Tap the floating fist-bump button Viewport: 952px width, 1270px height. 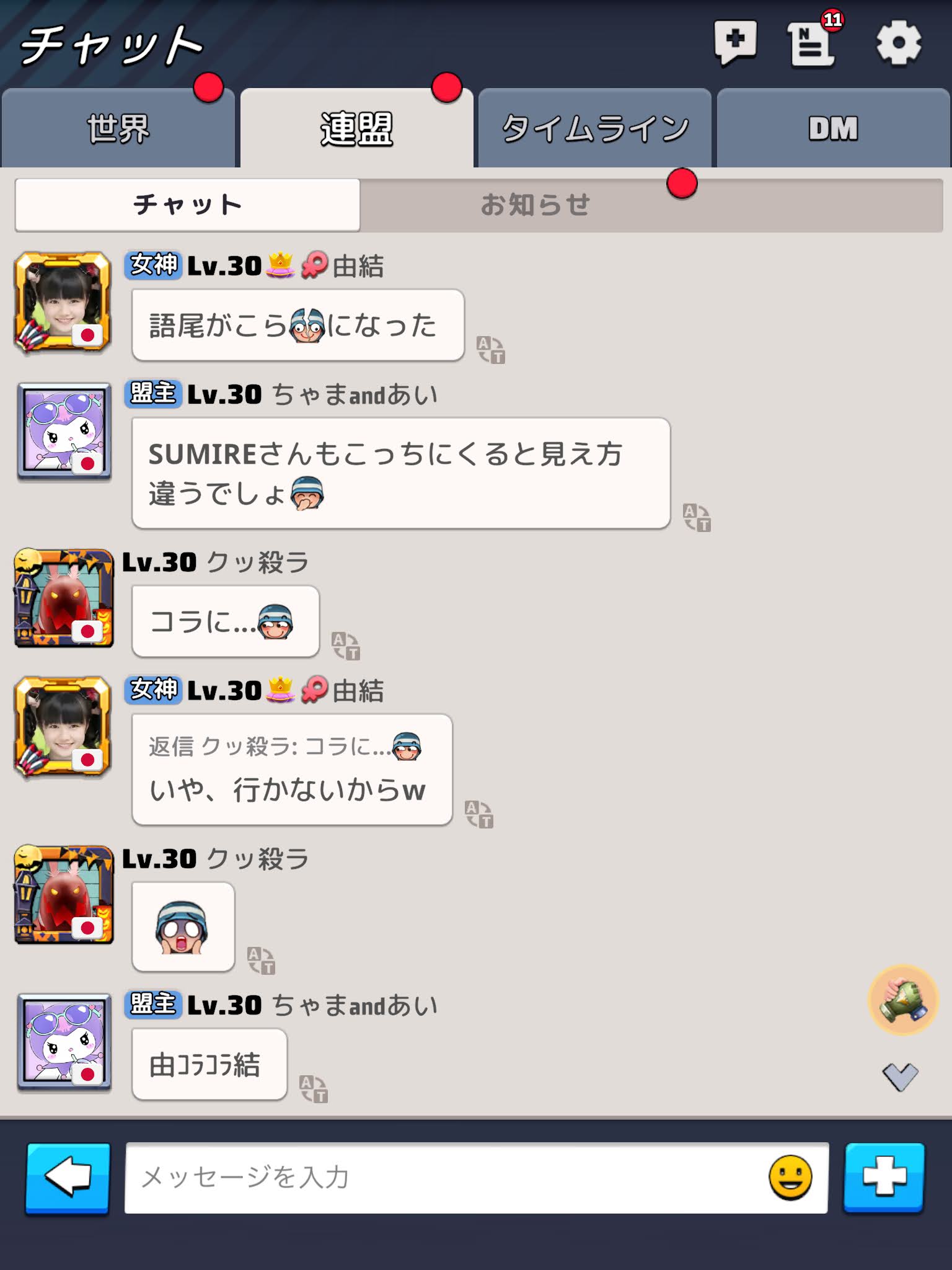904,1000
